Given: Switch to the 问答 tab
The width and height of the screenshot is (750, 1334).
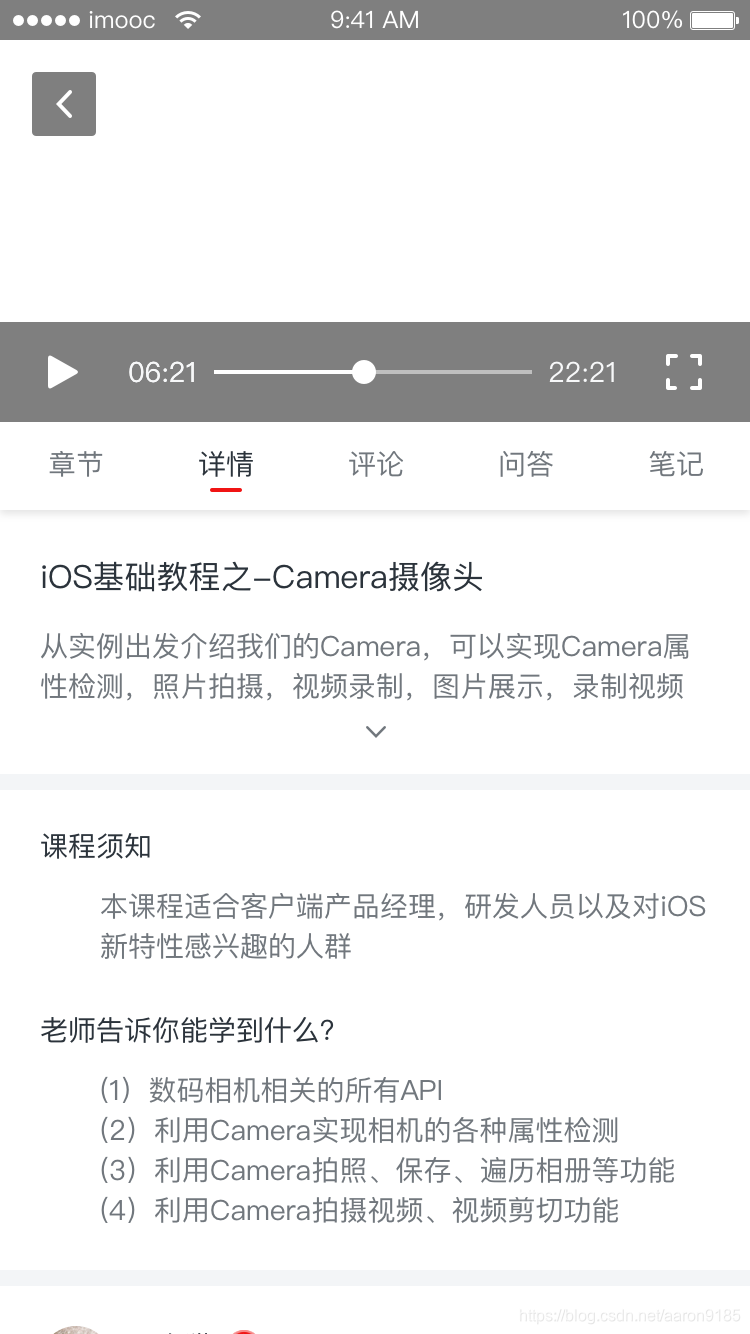Looking at the screenshot, I should point(526,464).
